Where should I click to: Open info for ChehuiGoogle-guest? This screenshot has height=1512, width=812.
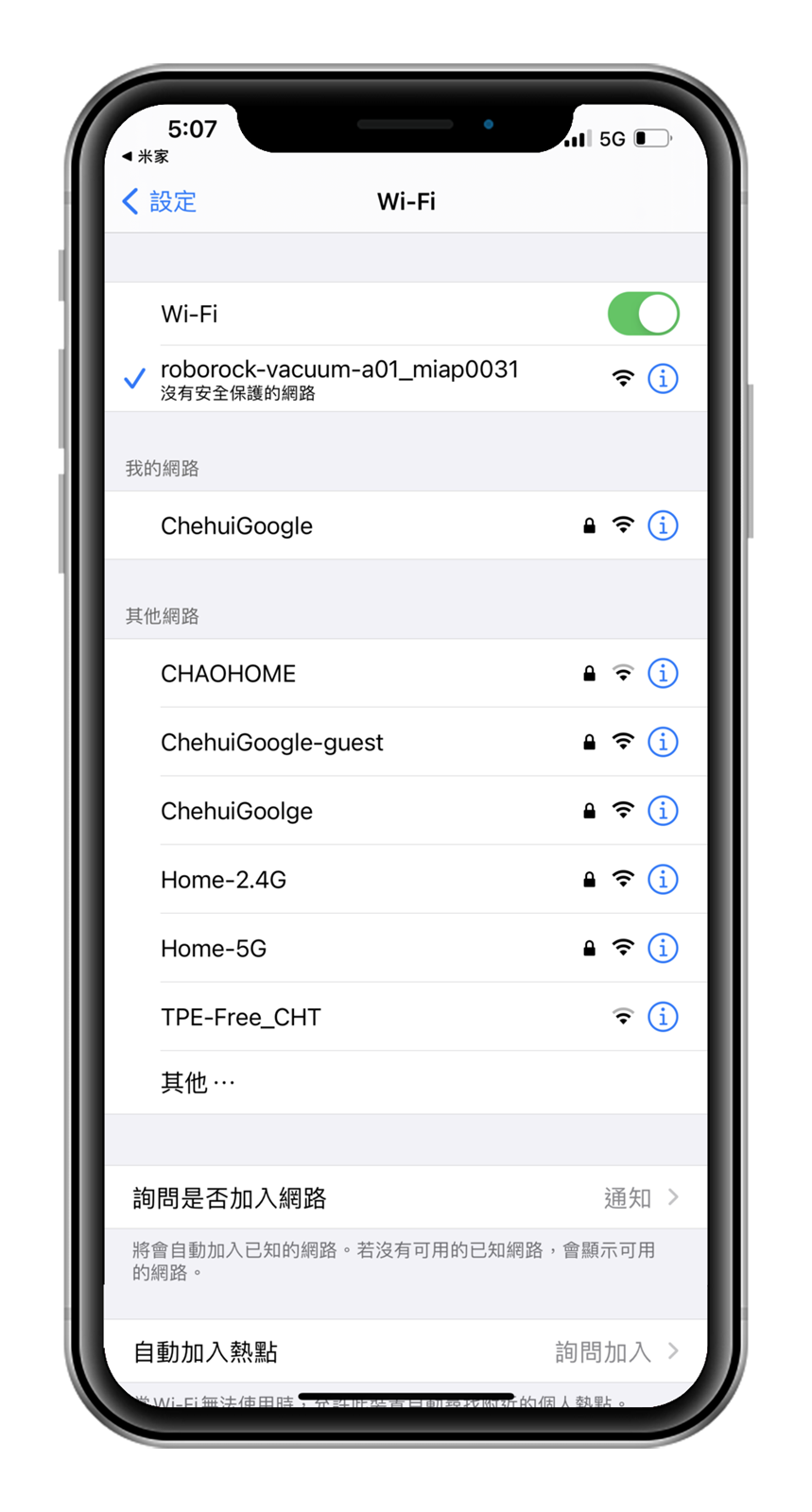663,742
